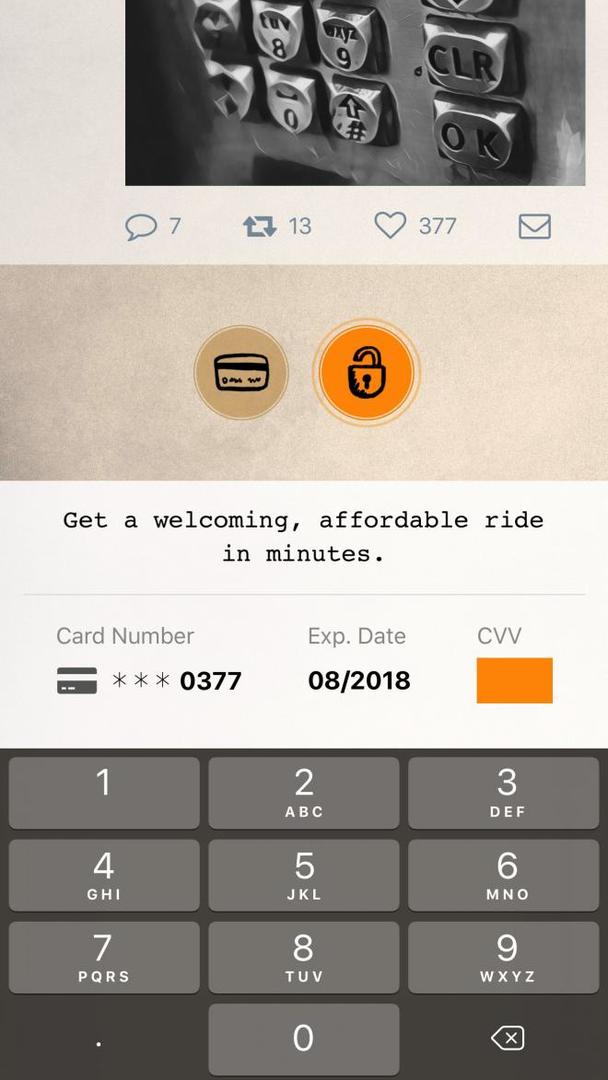Change the expiry date 08/2018
The width and height of the screenshot is (608, 1080).
click(x=359, y=681)
